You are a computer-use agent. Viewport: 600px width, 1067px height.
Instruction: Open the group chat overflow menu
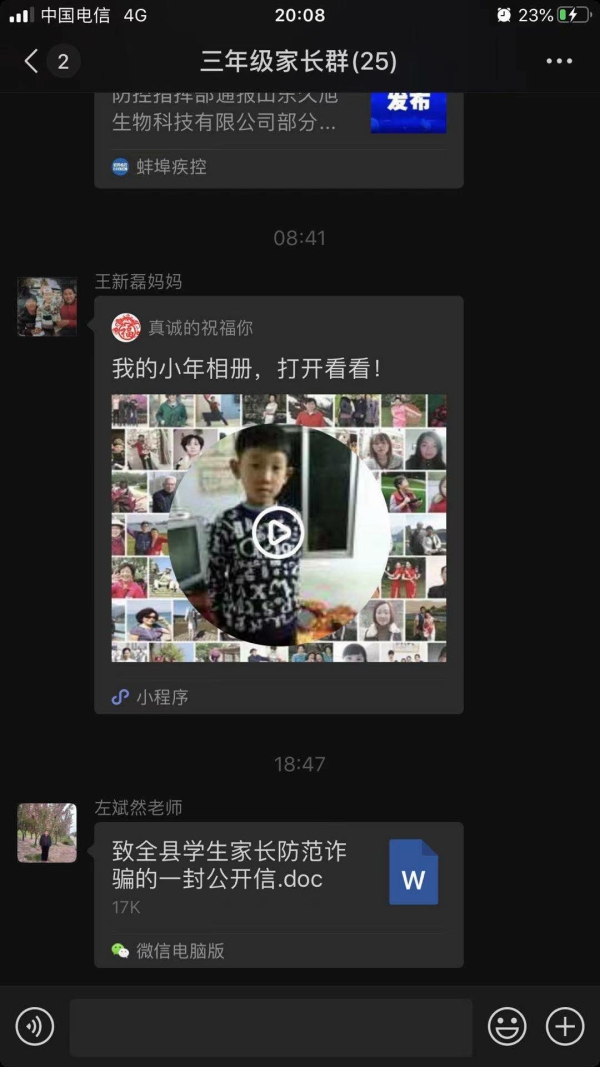559,62
